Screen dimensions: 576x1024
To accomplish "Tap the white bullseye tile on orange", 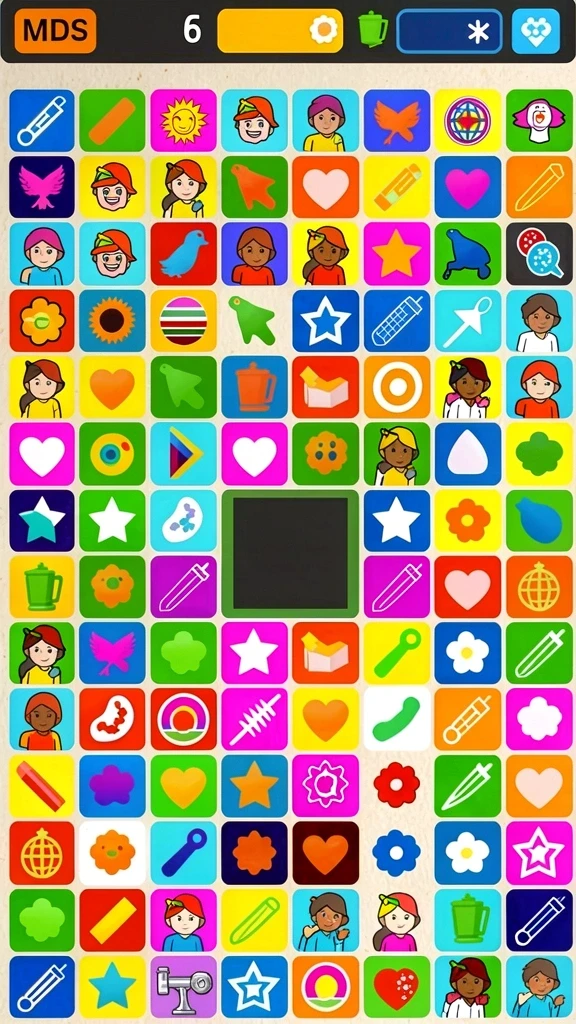I will click(x=397, y=387).
